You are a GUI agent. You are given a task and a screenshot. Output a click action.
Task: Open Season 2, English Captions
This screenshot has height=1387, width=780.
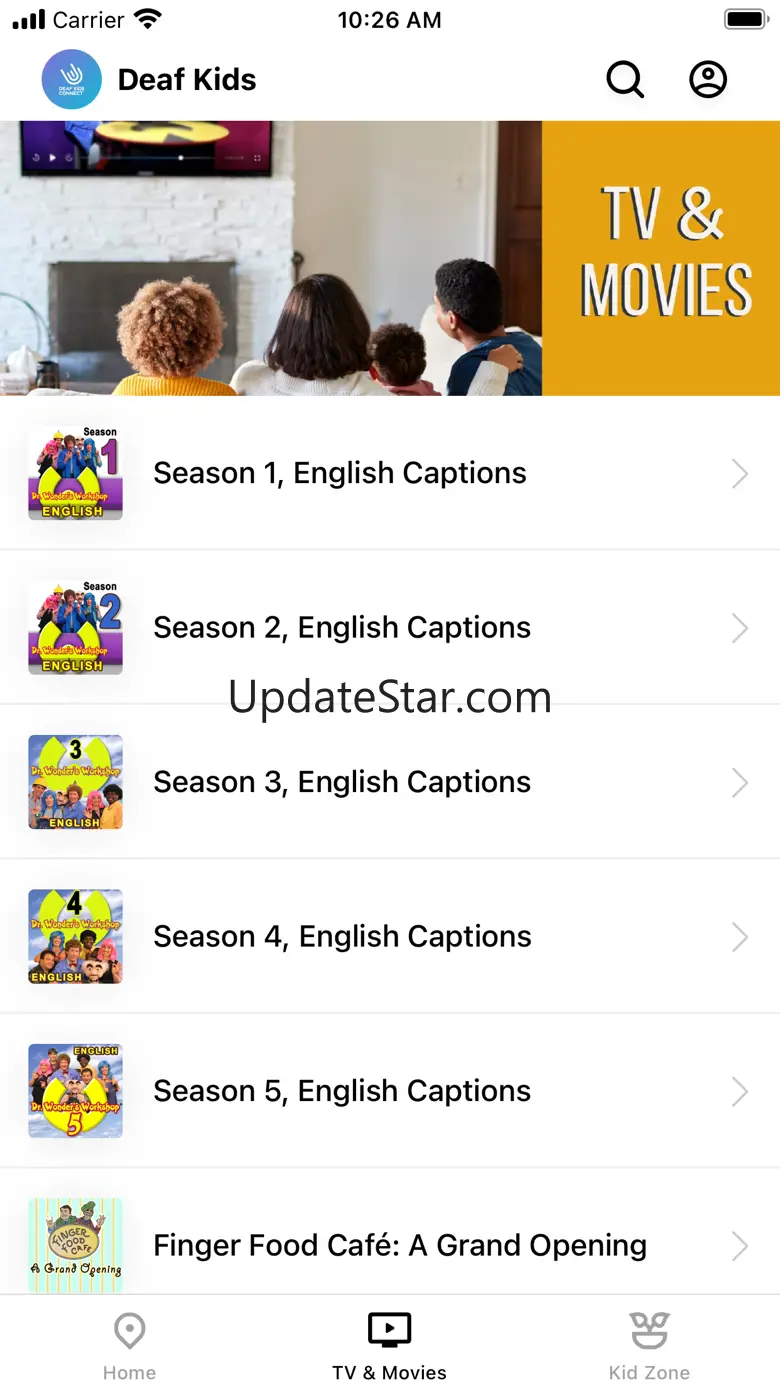(390, 627)
